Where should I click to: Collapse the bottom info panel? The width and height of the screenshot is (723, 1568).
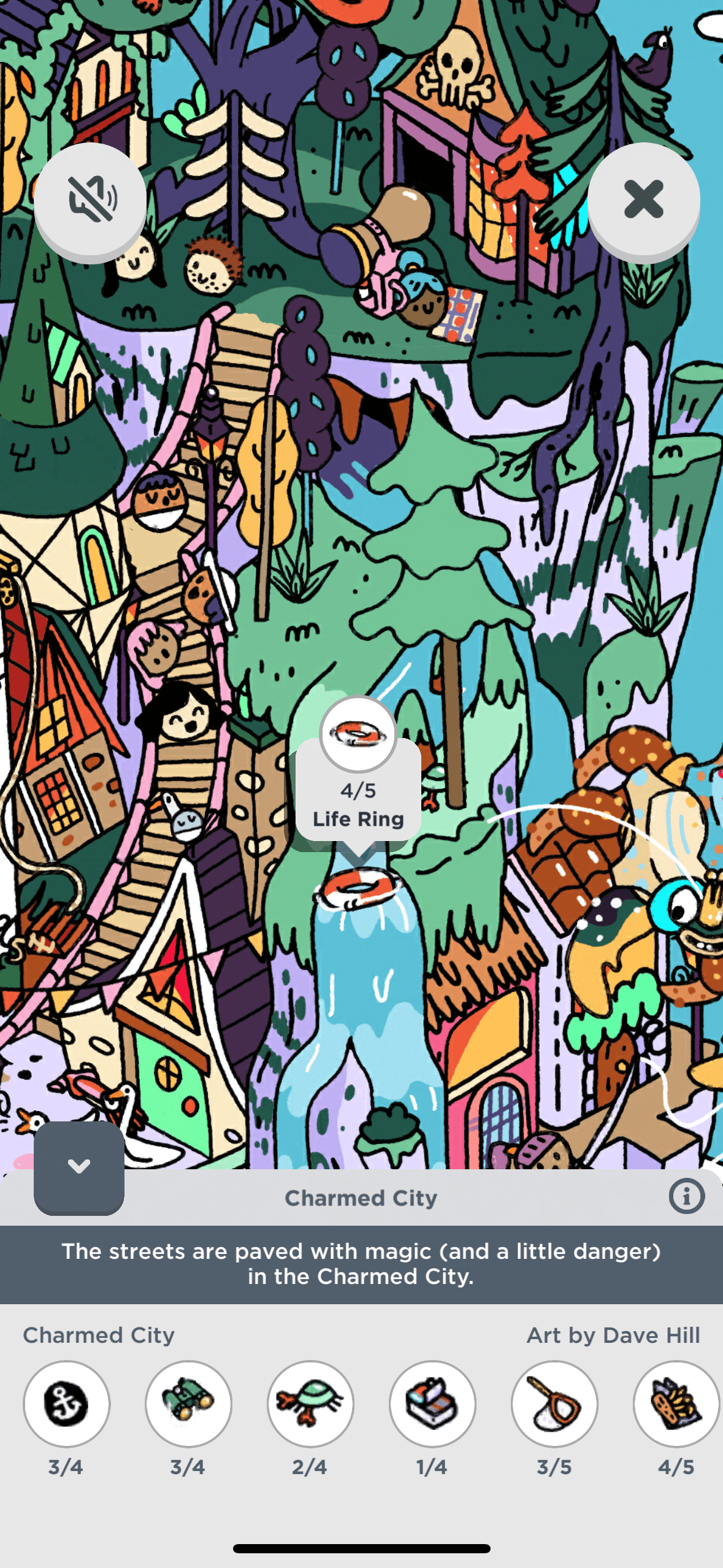79,1167
